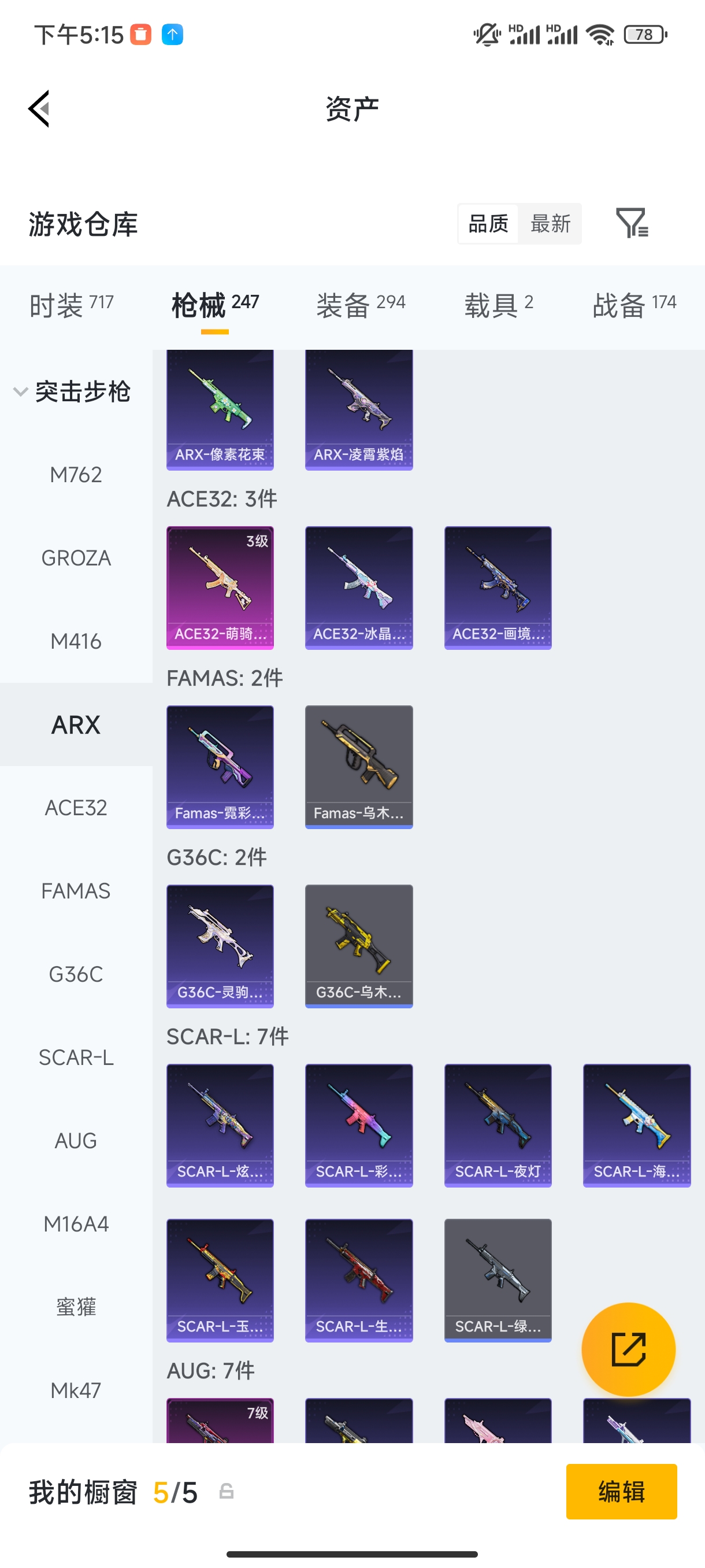Image resolution: width=705 pixels, height=1568 pixels.
Task: Switch to the 装备 tab
Action: pyautogui.click(x=360, y=304)
